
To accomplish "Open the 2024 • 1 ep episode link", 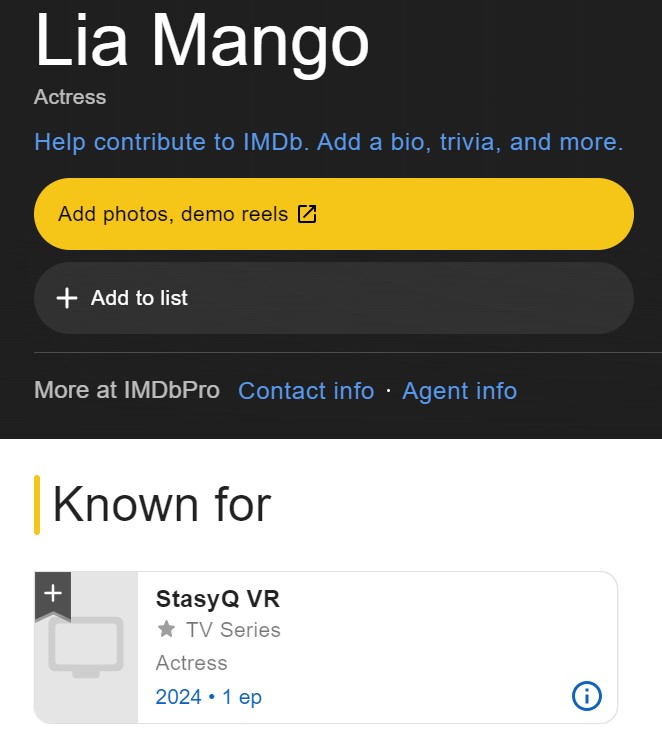I will [208, 697].
